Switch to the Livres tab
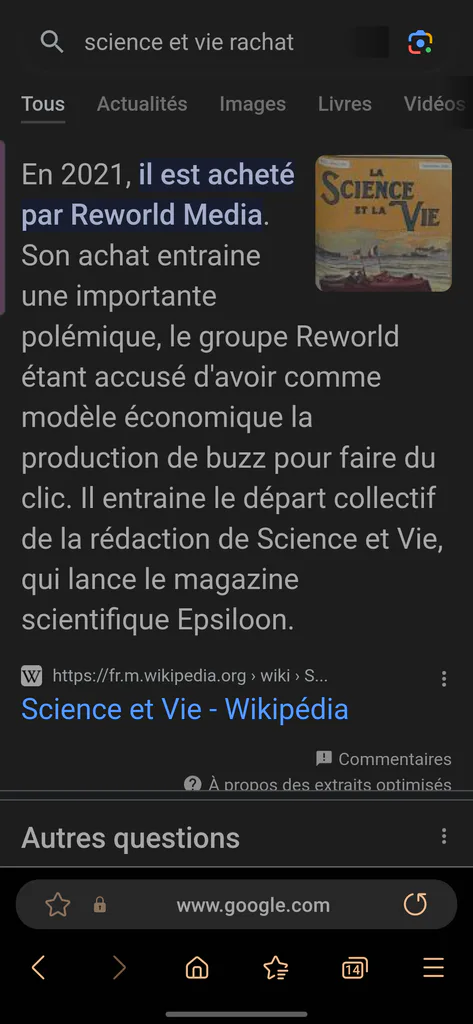473x1024 pixels. [345, 104]
